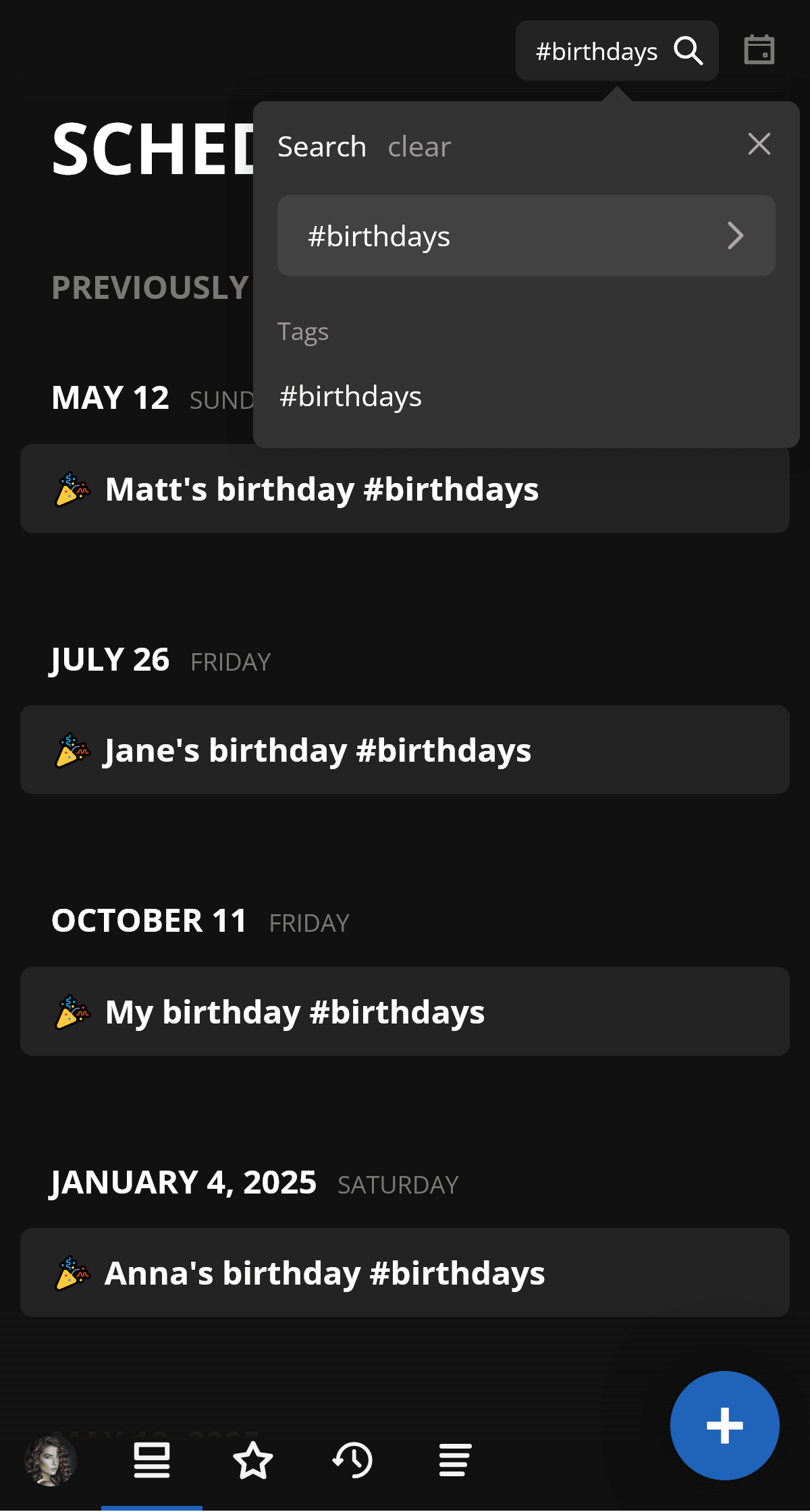810x1512 pixels.
Task: Open My birthday event
Action: click(405, 1012)
